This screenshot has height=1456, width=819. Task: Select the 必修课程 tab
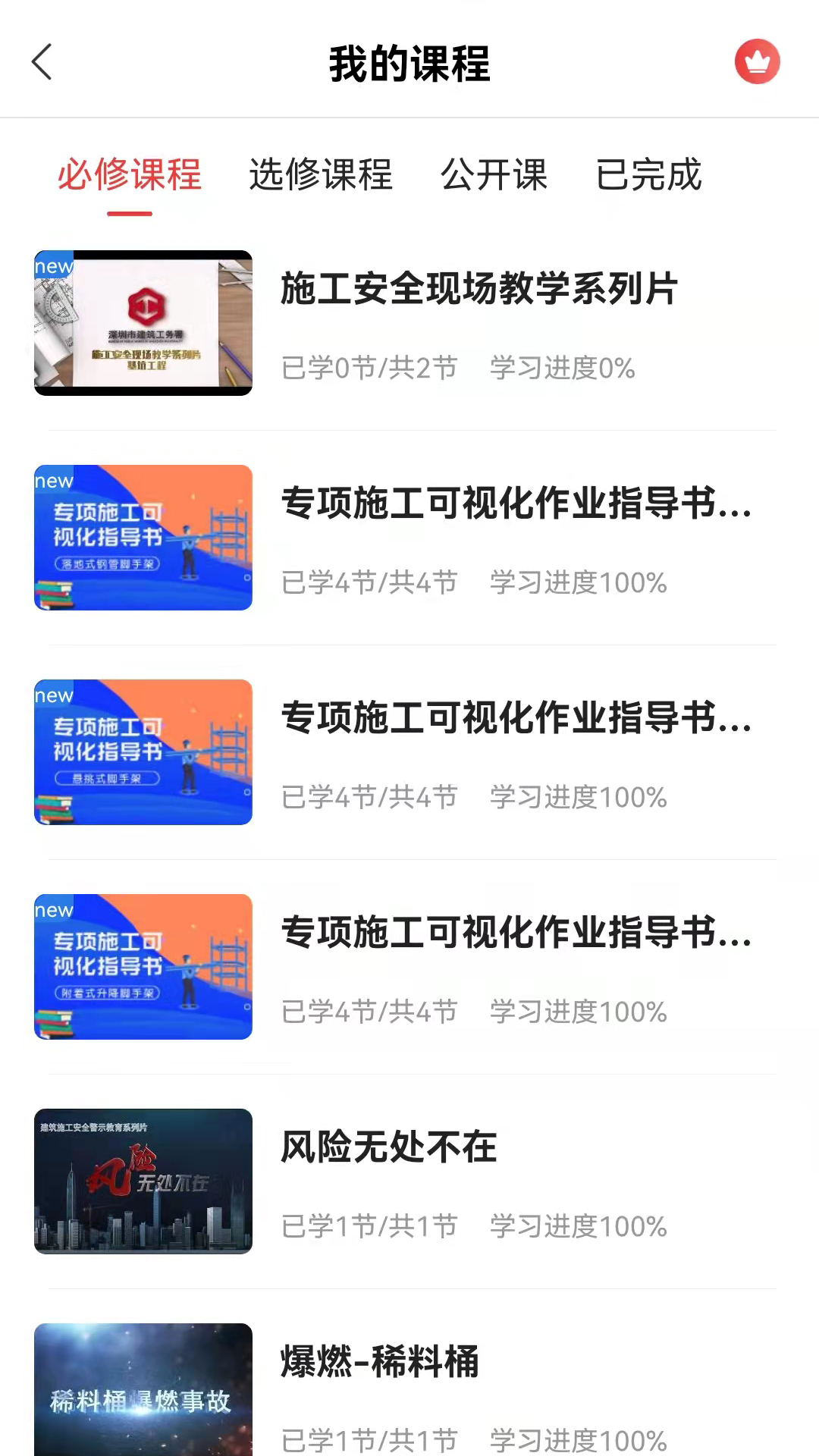tap(130, 176)
